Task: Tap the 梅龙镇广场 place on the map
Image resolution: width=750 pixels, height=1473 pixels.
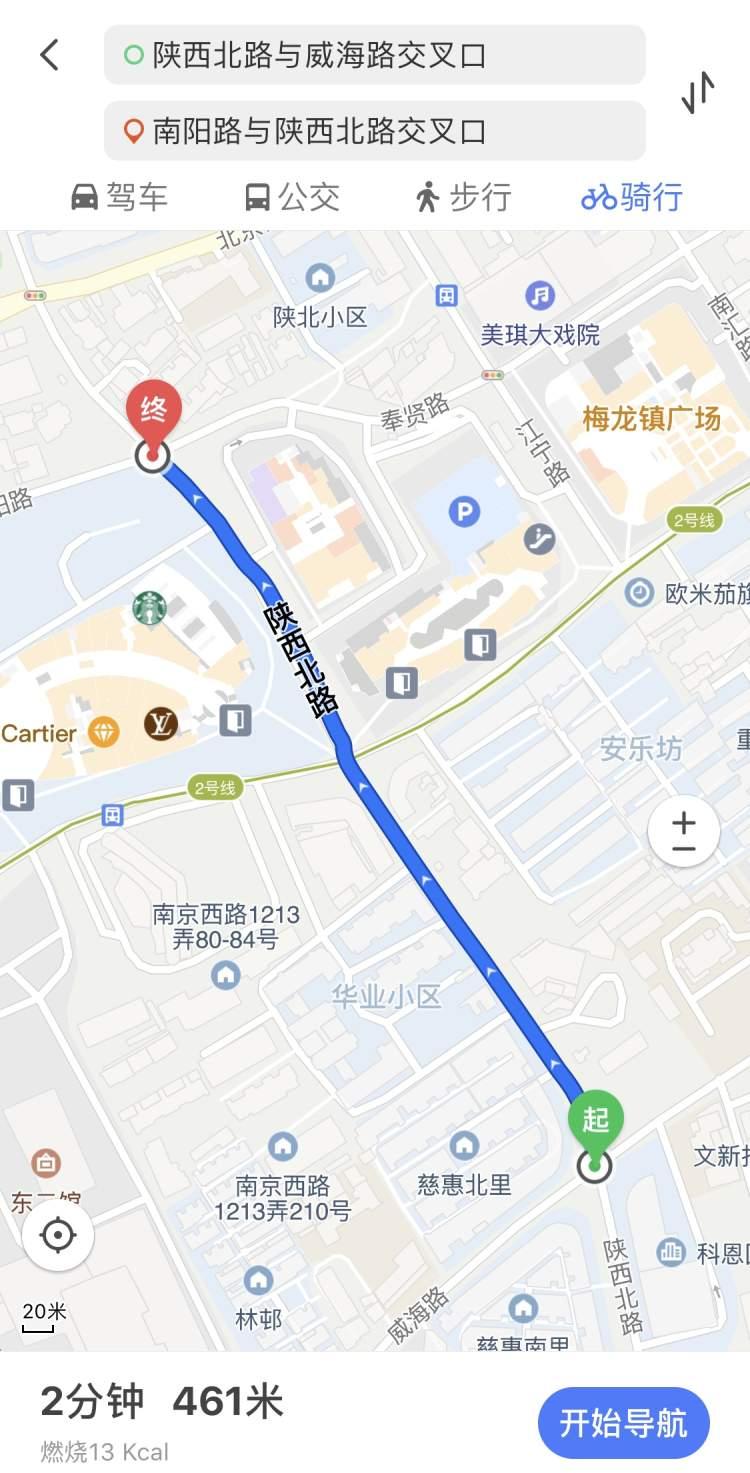Action: point(651,419)
